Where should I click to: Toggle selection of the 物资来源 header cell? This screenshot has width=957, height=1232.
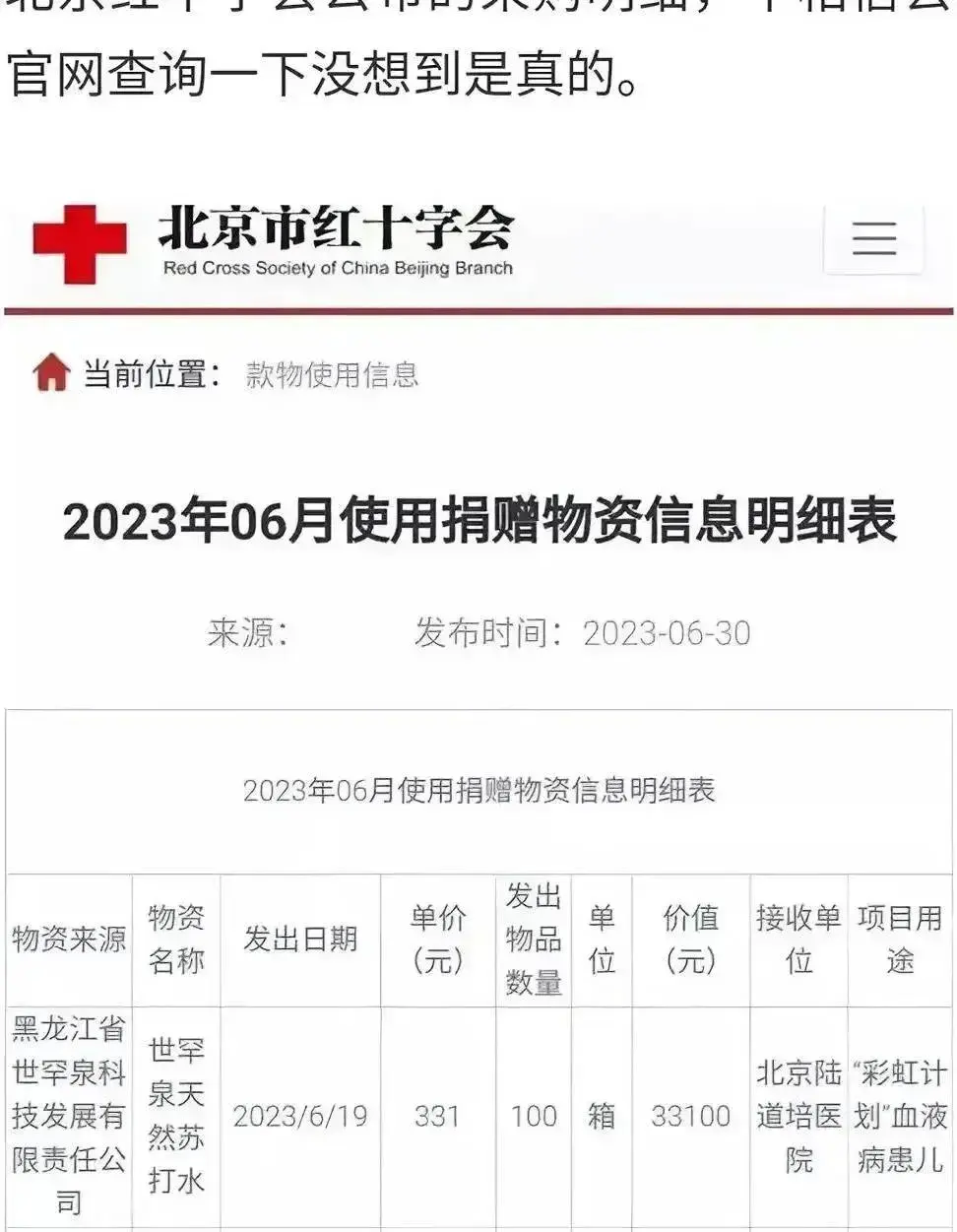(x=67, y=937)
